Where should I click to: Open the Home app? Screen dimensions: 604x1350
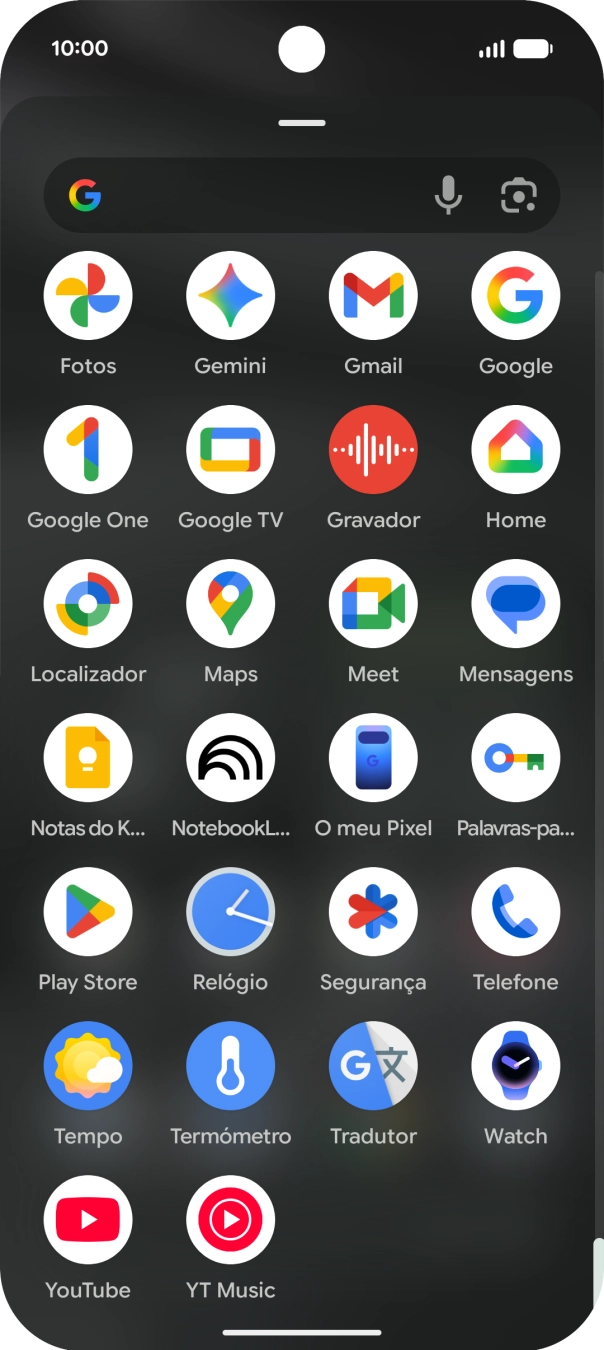click(515, 450)
